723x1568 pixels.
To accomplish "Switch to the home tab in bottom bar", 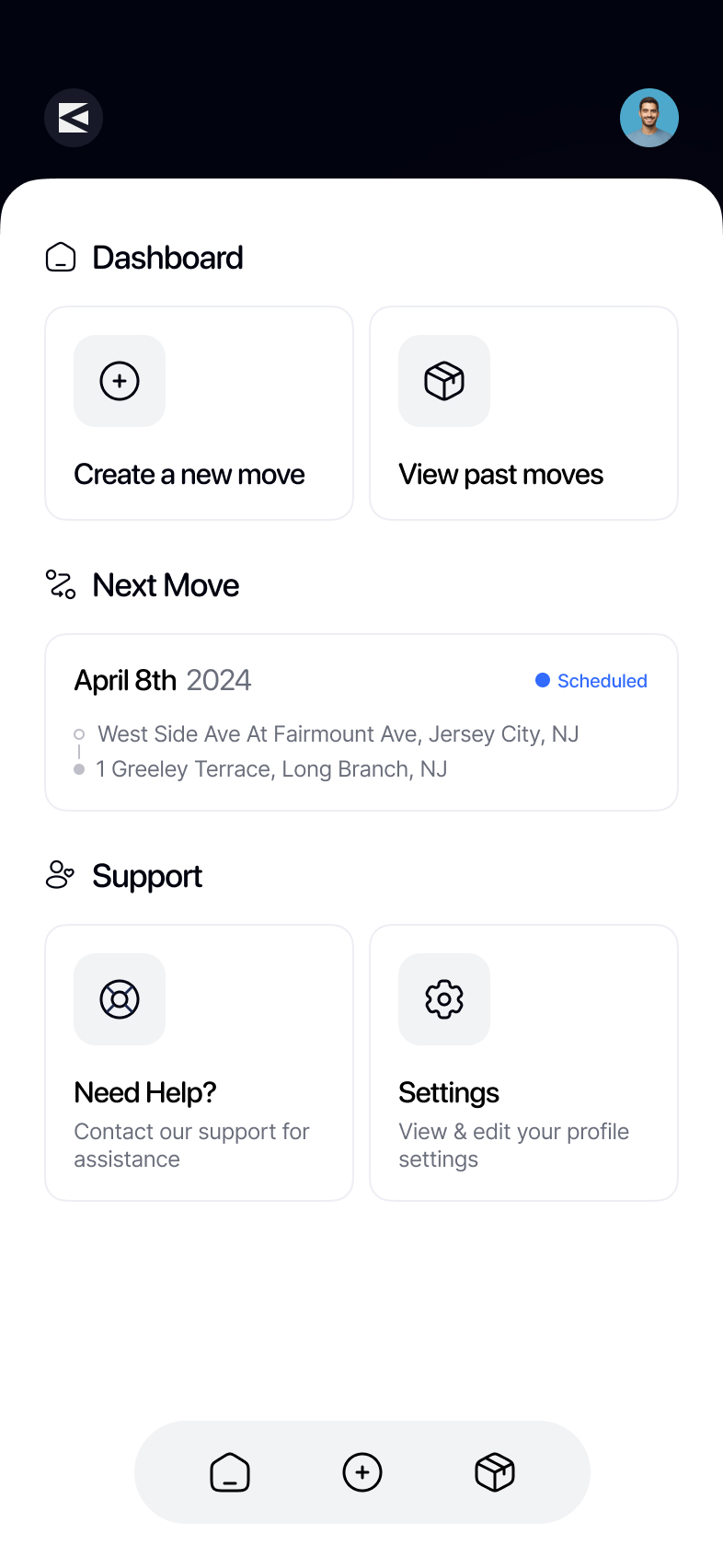I will pos(230,1472).
